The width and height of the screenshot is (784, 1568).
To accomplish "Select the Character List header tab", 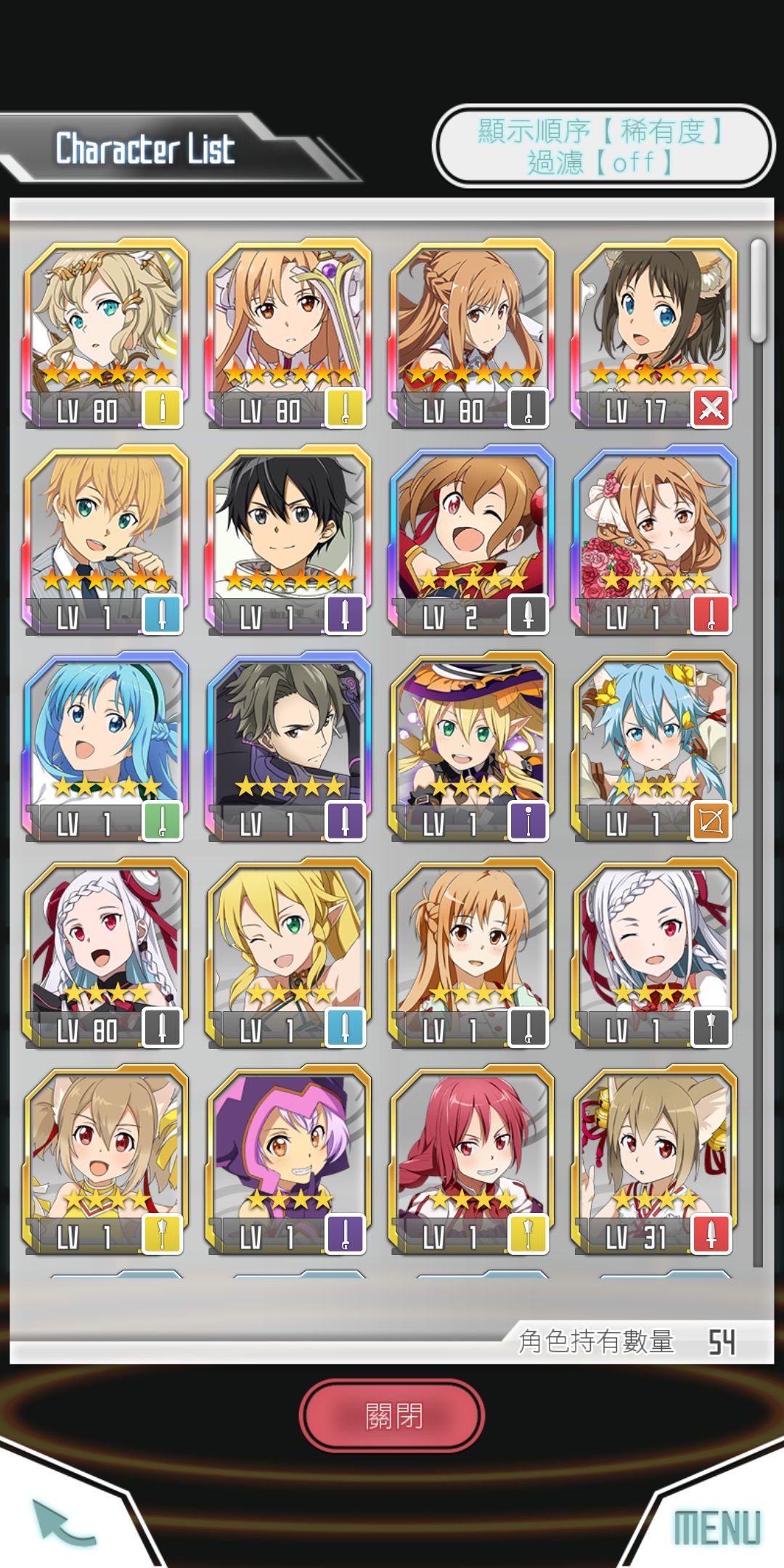I will click(x=145, y=149).
